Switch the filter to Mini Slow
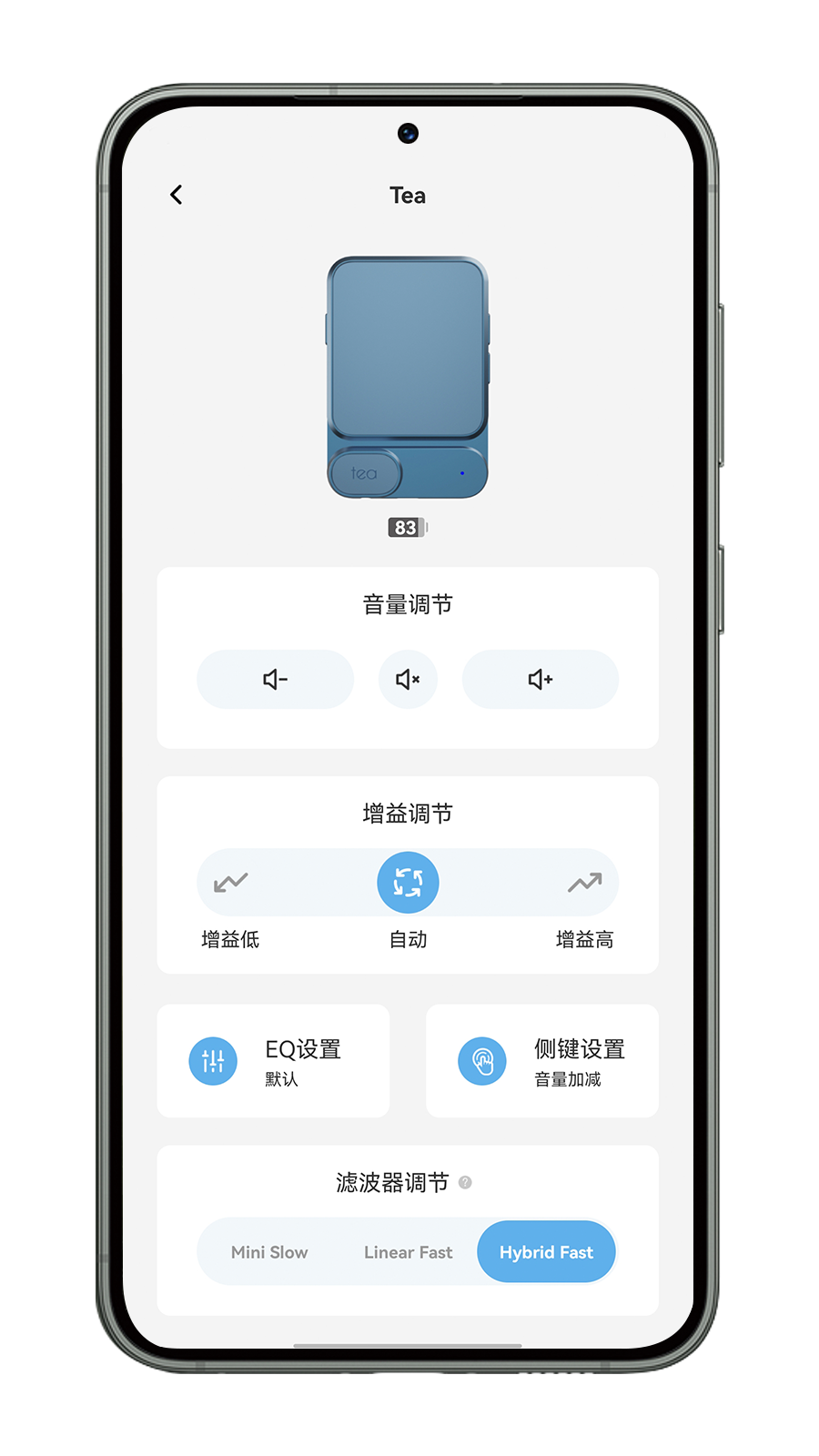Screen dimensions: 819x1456 269,1252
